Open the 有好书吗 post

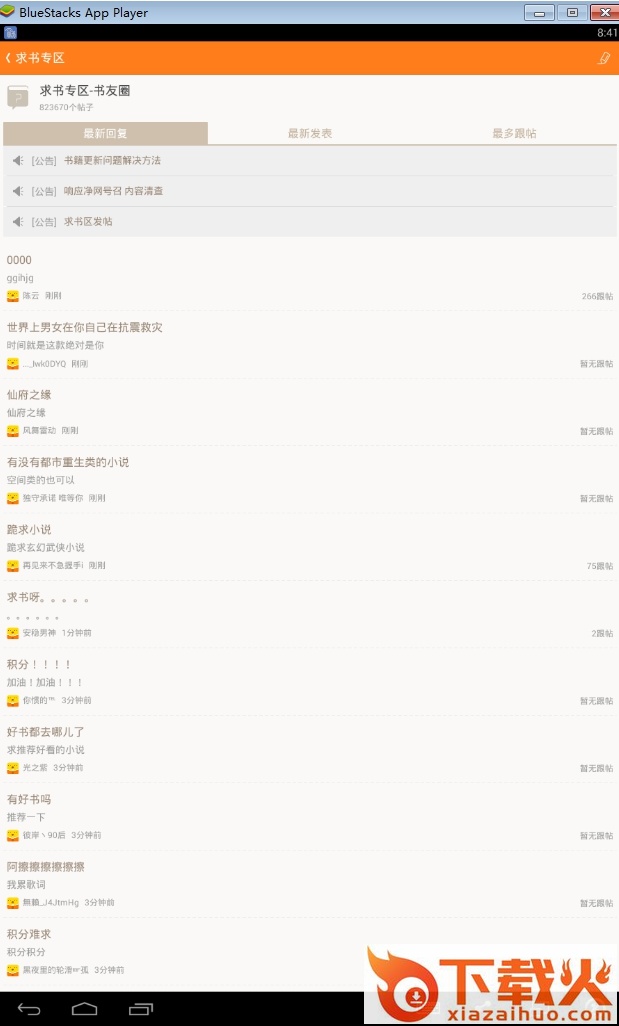[29, 799]
